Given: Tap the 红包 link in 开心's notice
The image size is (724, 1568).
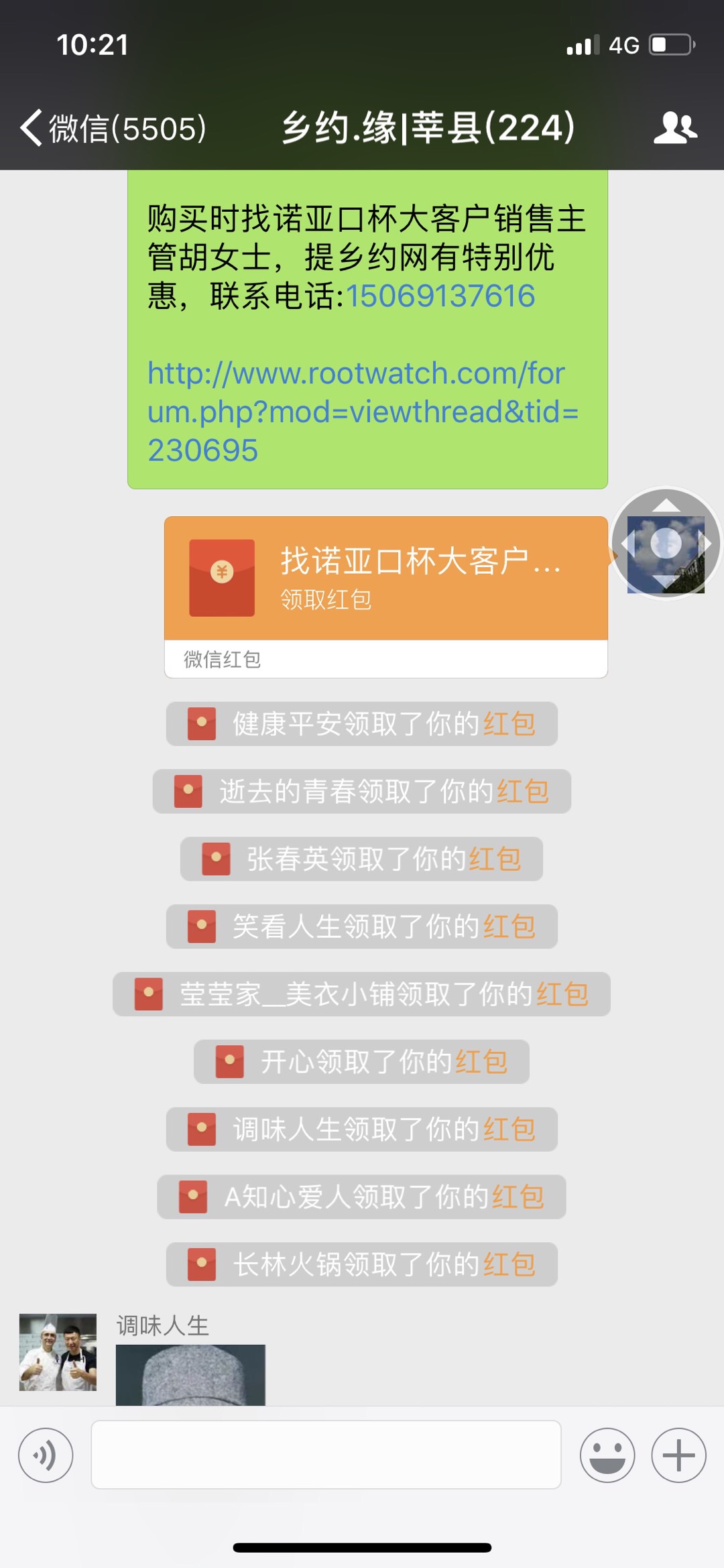Looking at the screenshot, I should 481,1062.
